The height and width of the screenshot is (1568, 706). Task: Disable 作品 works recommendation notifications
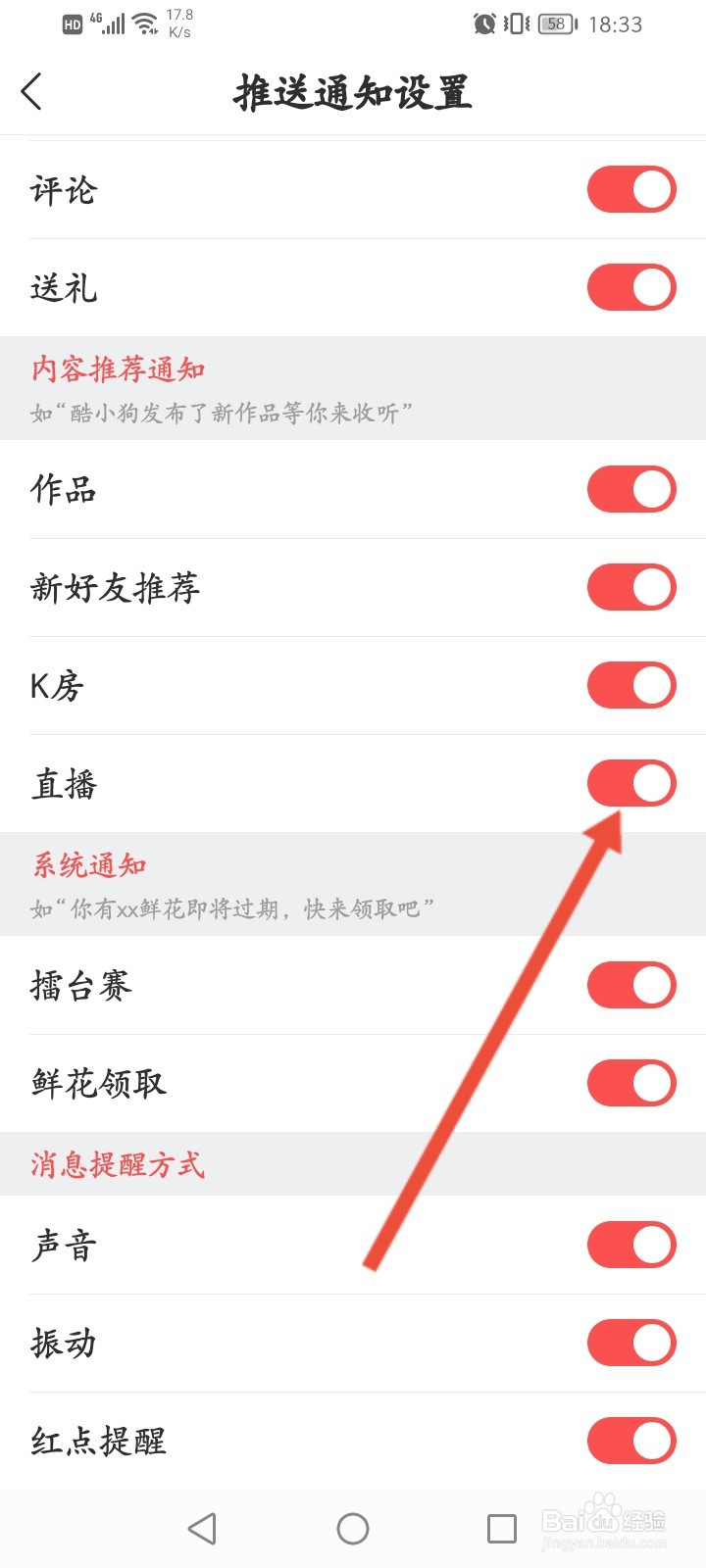(x=630, y=488)
